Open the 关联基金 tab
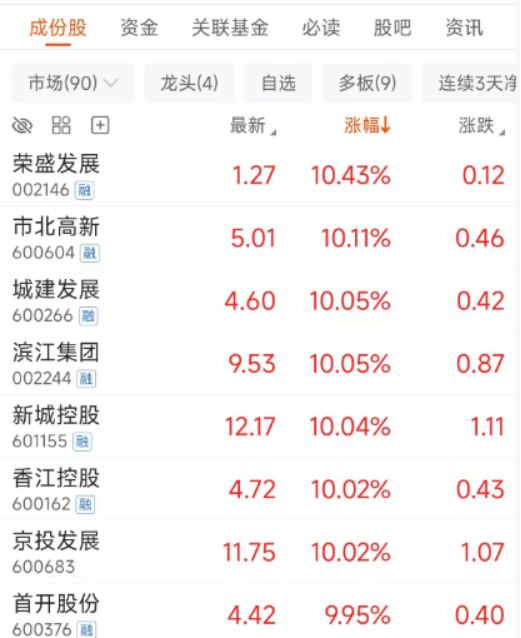Image resolution: width=521 pixels, height=638 pixels. pyautogui.click(x=230, y=28)
